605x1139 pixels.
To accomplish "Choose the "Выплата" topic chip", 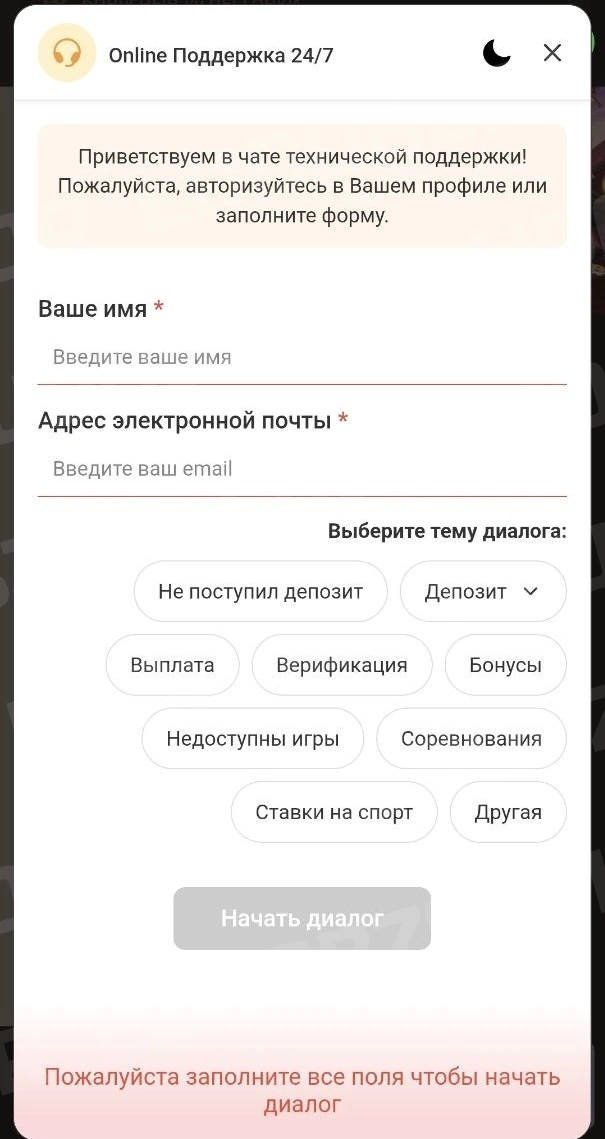I will coord(173,665).
